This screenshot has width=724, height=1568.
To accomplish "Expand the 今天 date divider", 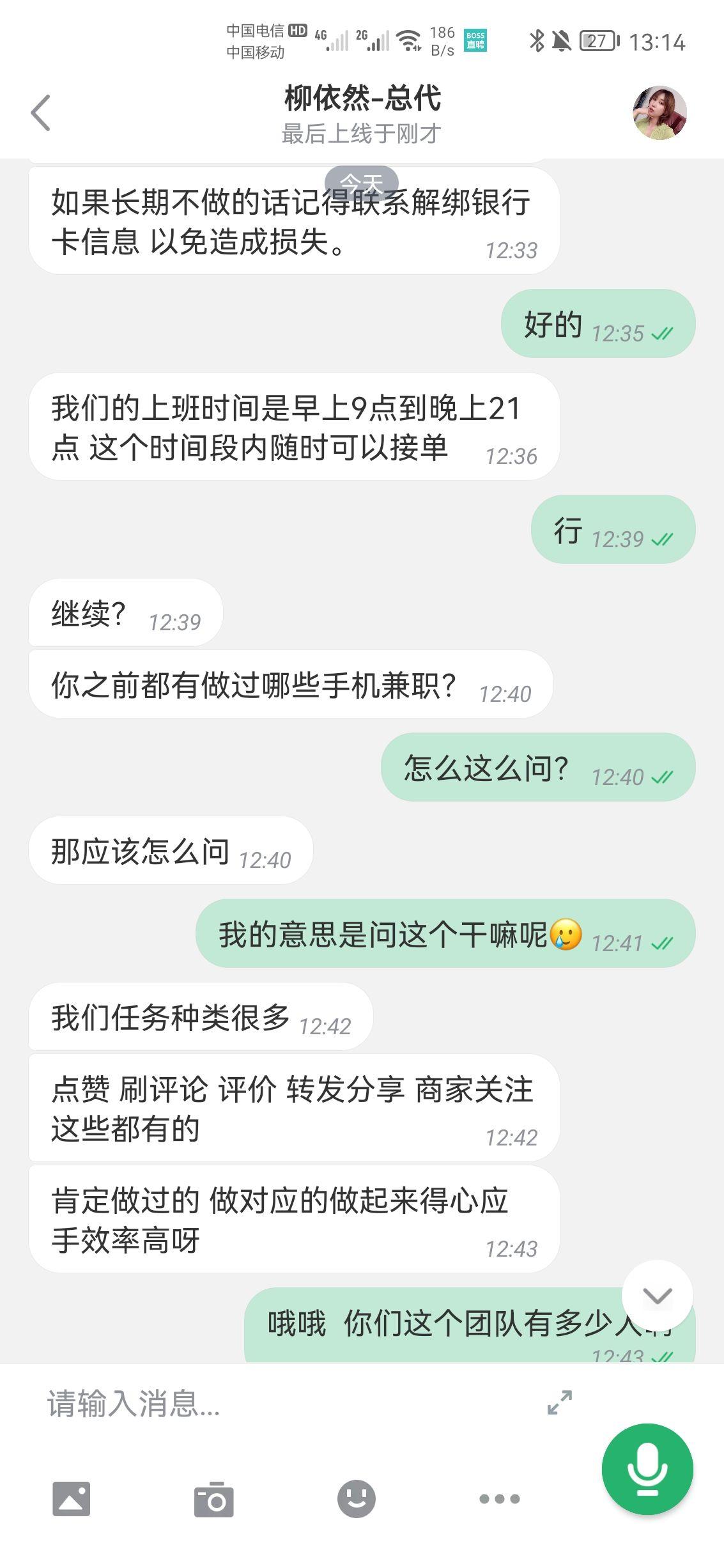I will point(362,182).
